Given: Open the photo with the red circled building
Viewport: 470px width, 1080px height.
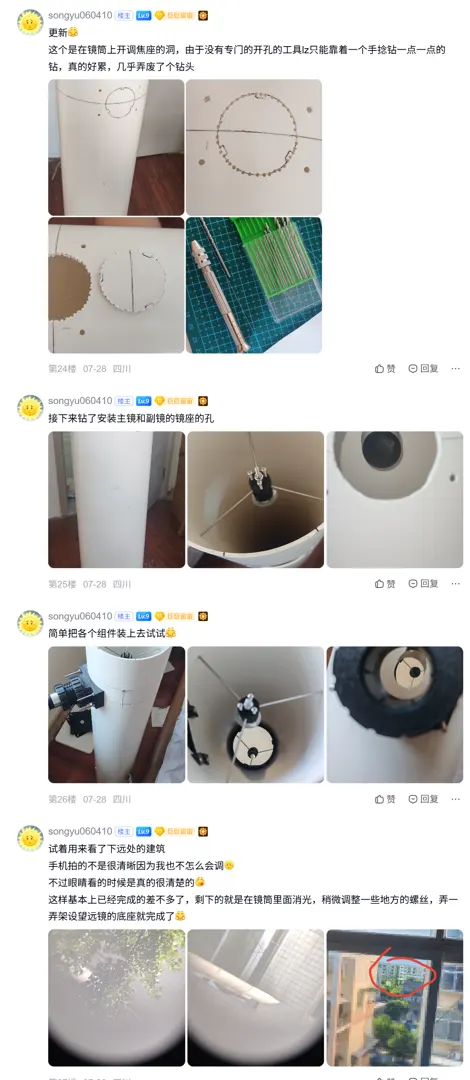Looking at the screenshot, I should click(x=395, y=997).
